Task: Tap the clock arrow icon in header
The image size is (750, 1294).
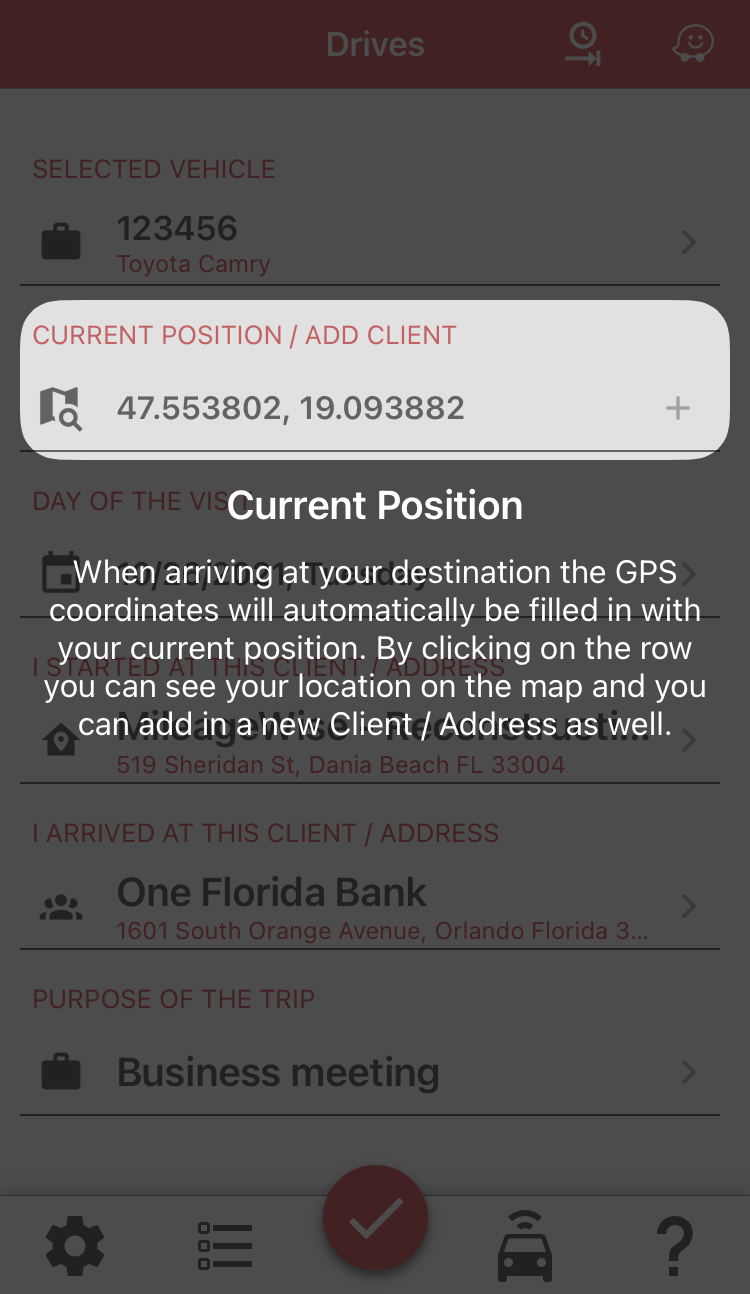Action: pyautogui.click(x=583, y=44)
